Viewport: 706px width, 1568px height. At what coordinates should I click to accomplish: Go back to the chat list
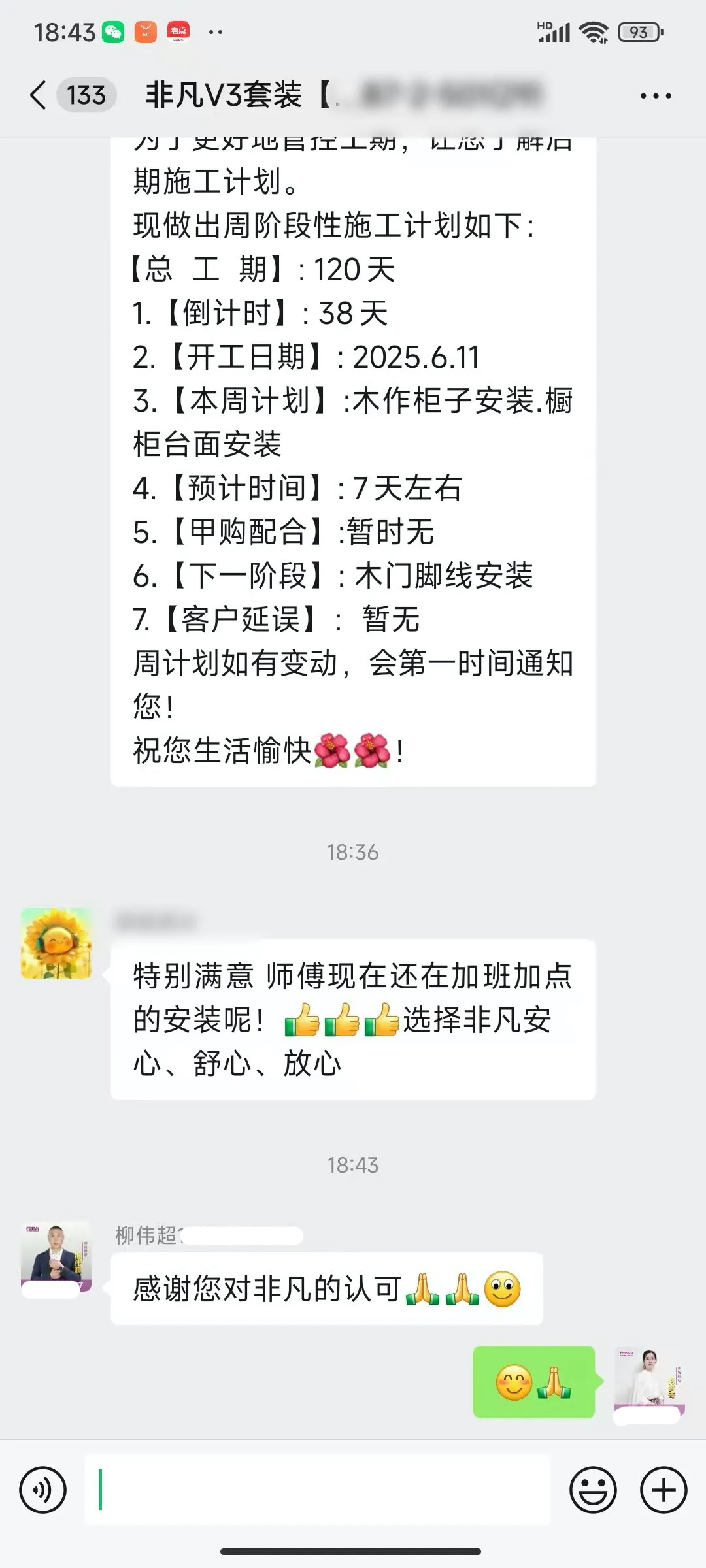[x=39, y=95]
